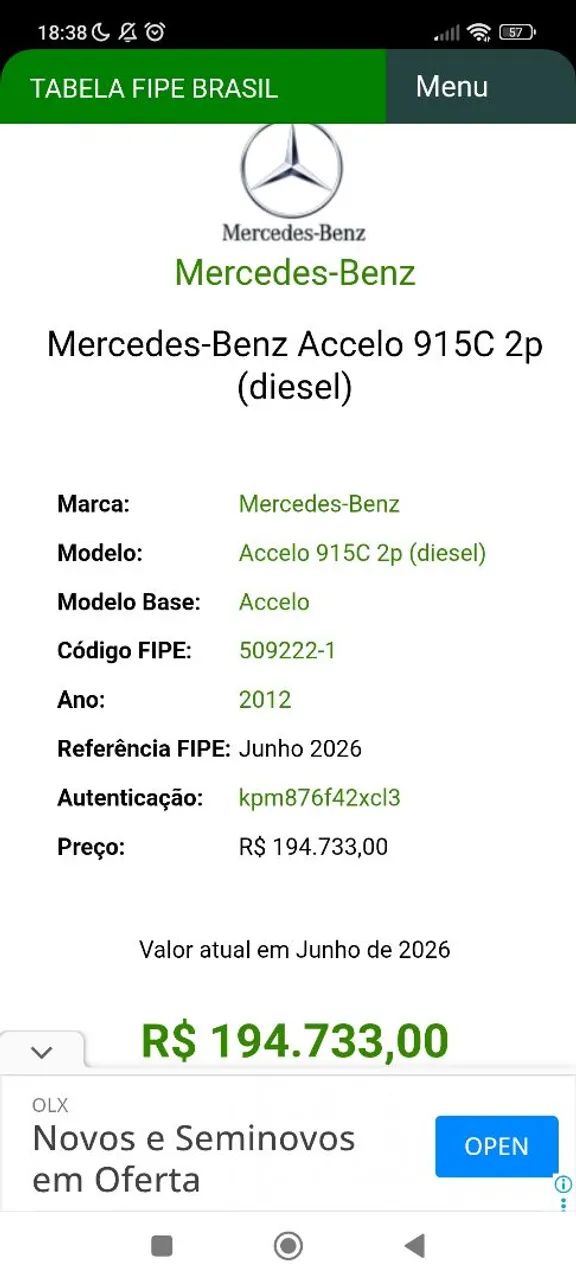Viewport: 576px width, 1280px height.
Task: Open the ad info icon
Action: (x=564, y=1185)
